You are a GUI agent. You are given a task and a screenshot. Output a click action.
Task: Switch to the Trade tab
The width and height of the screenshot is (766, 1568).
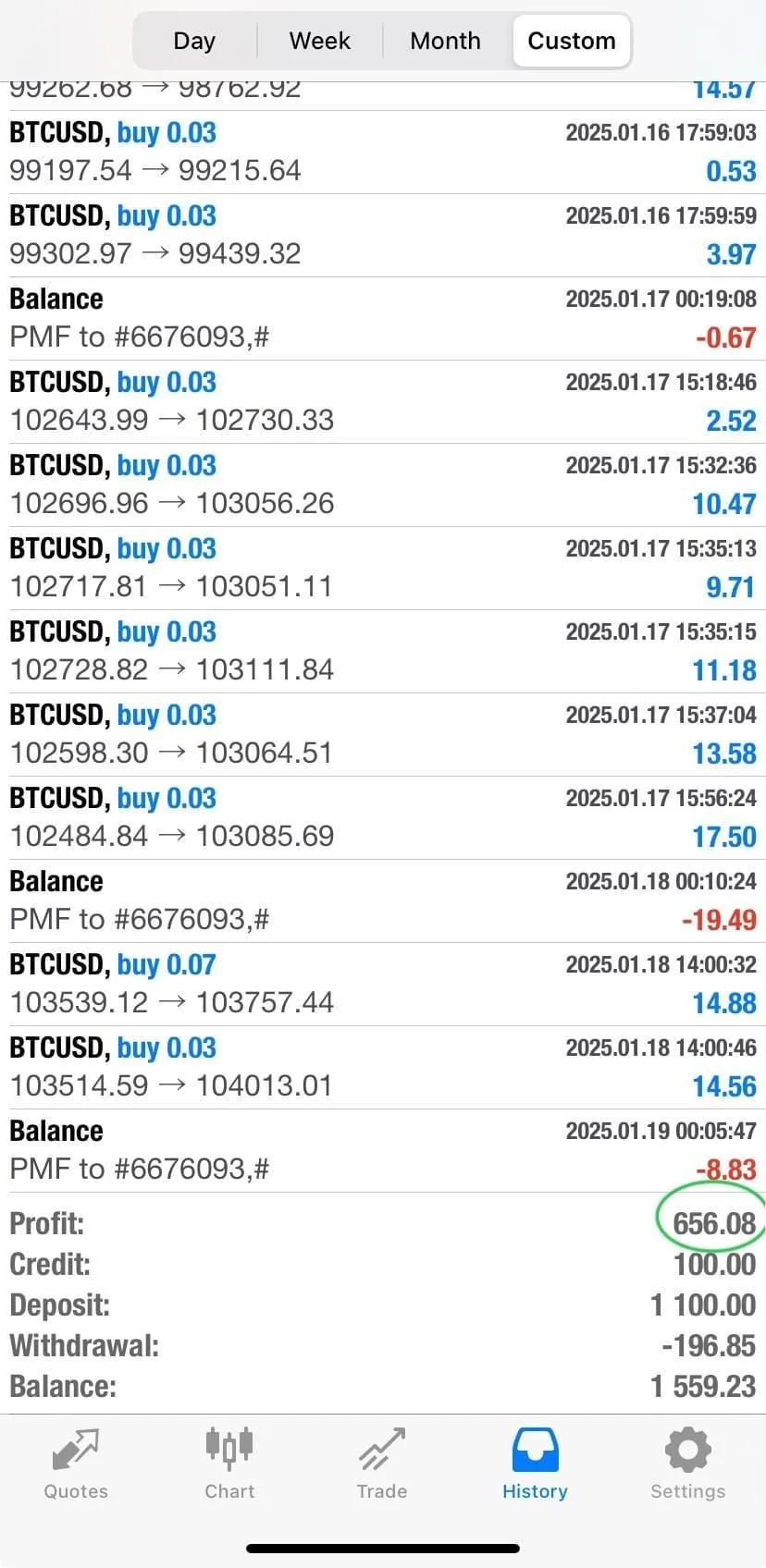382,1464
